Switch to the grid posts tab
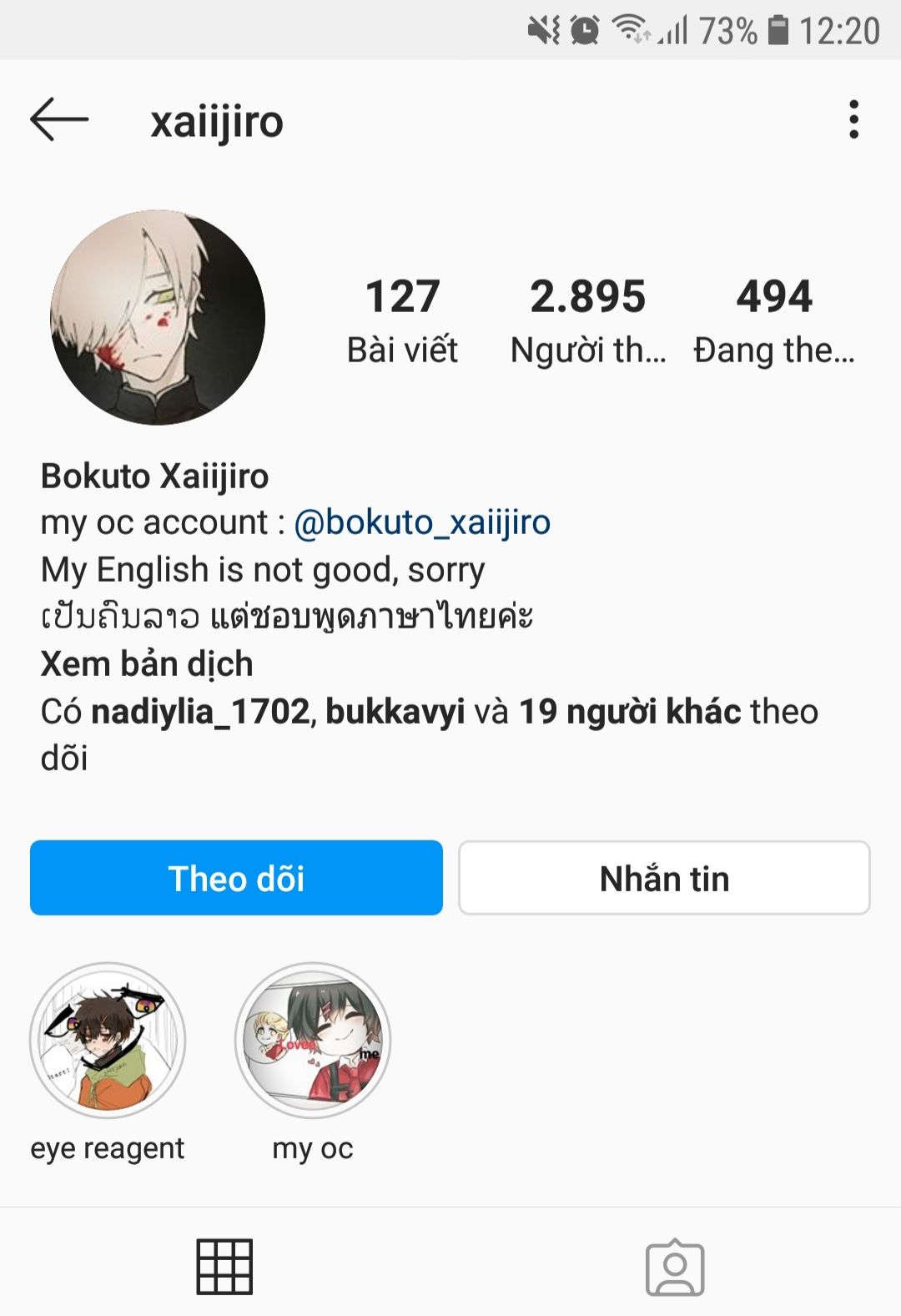Screen dimensions: 901x1316 pyautogui.click(x=224, y=1267)
